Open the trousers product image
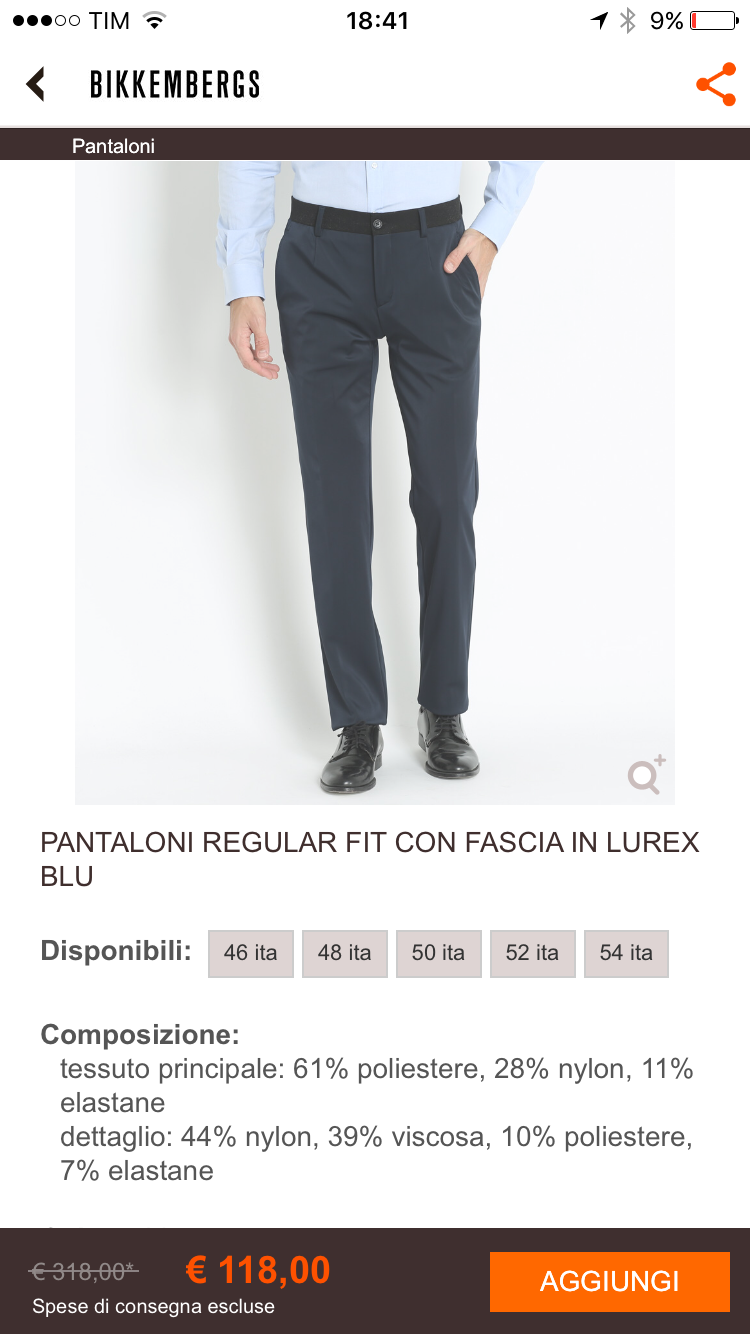 (x=374, y=480)
